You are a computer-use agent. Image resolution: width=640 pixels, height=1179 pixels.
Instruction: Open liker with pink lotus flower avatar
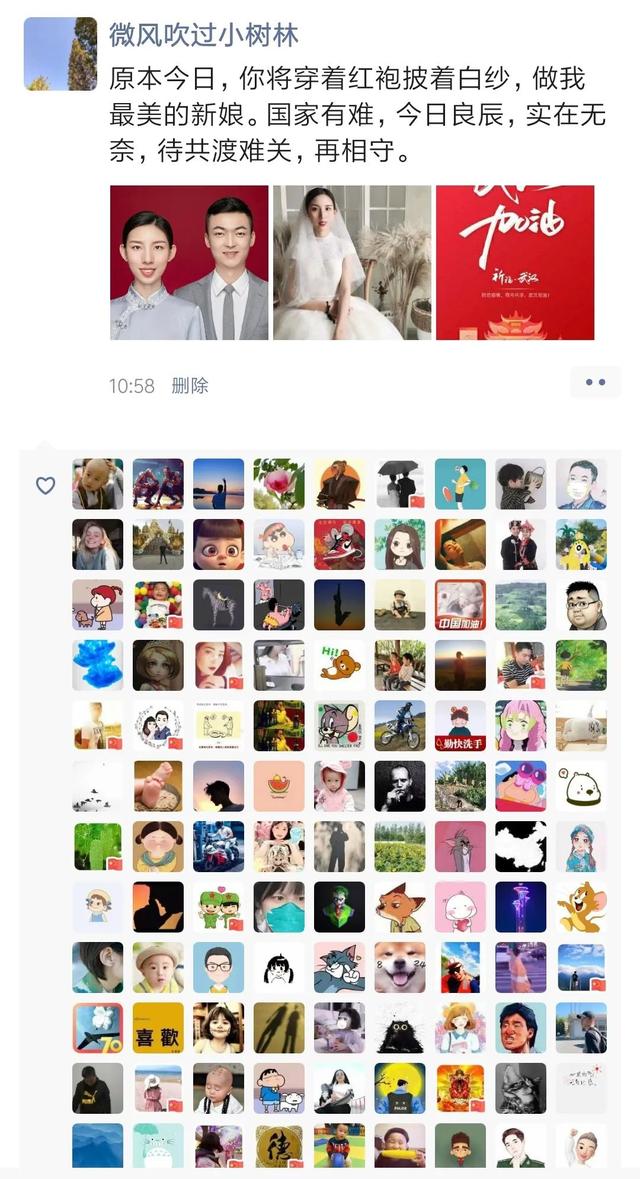coord(279,484)
